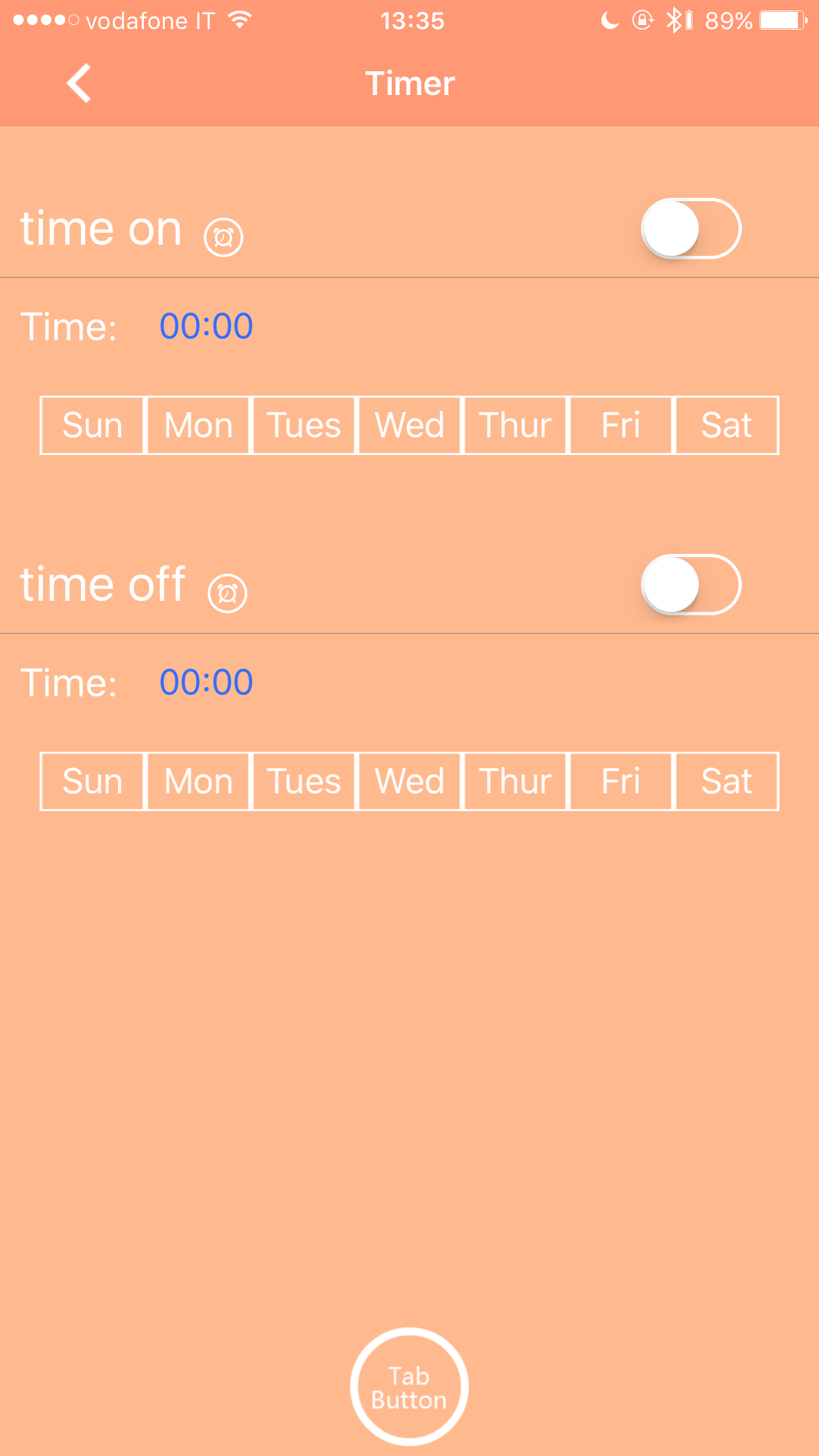Pick Sat in the time on days
Image resolution: width=819 pixels, height=1456 pixels.
coord(727,425)
